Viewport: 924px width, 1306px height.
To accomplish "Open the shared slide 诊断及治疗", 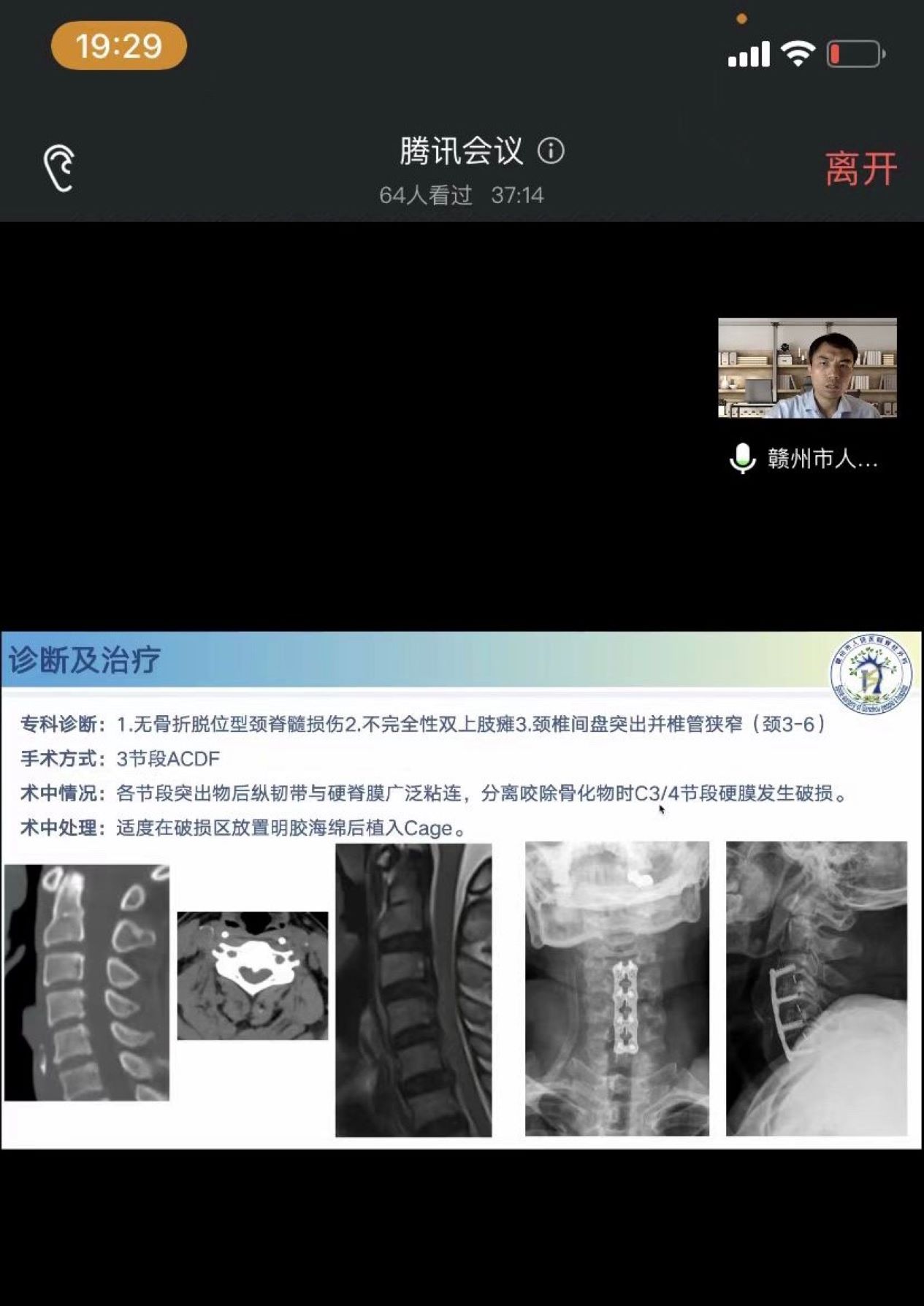I will [x=462, y=889].
